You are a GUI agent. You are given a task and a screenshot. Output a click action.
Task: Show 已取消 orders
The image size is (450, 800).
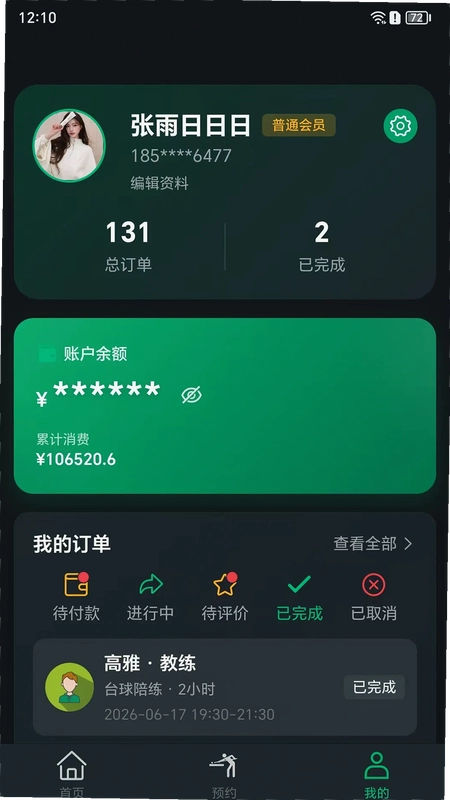[x=373, y=596]
